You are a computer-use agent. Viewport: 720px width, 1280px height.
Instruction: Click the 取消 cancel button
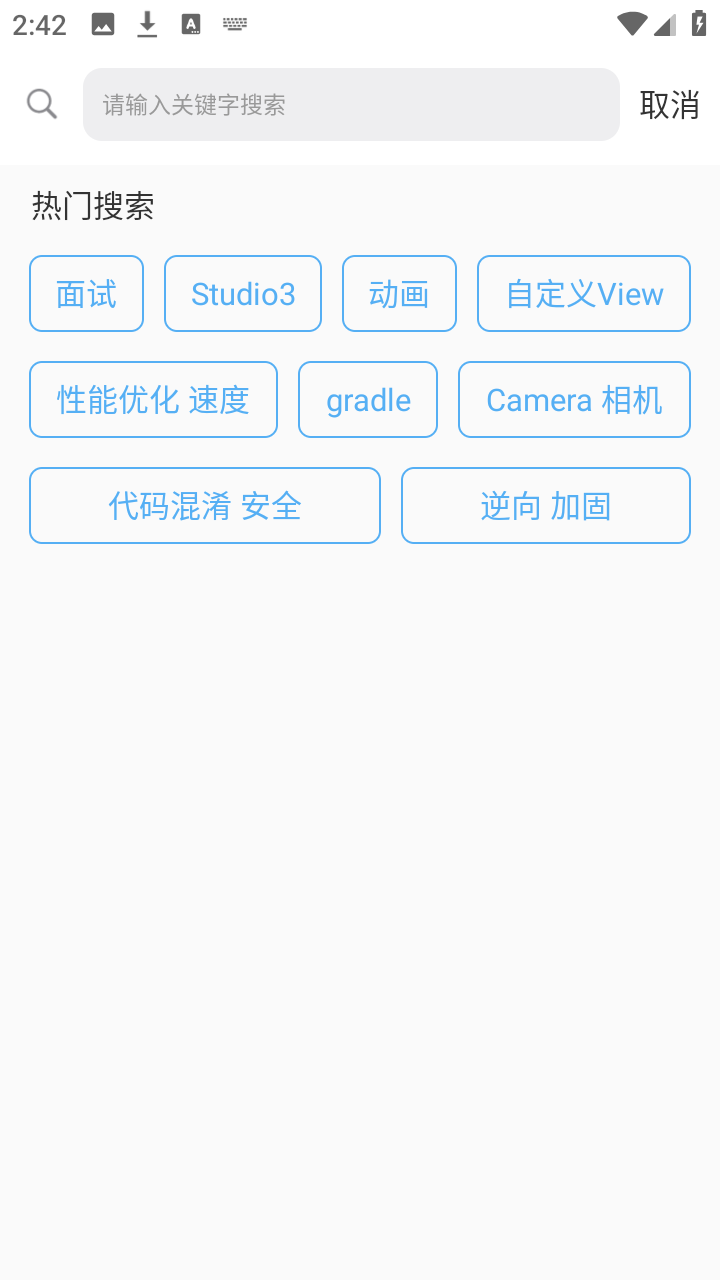pos(671,103)
